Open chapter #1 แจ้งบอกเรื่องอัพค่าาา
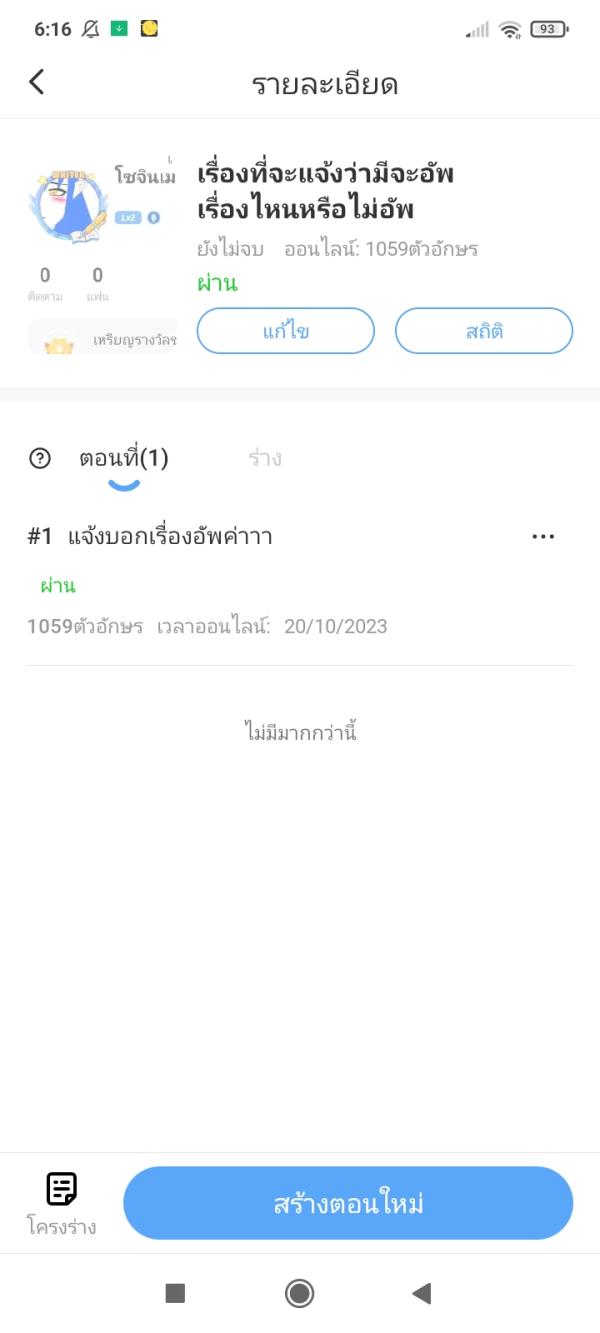This screenshot has width=600, height=1333. click(x=170, y=537)
